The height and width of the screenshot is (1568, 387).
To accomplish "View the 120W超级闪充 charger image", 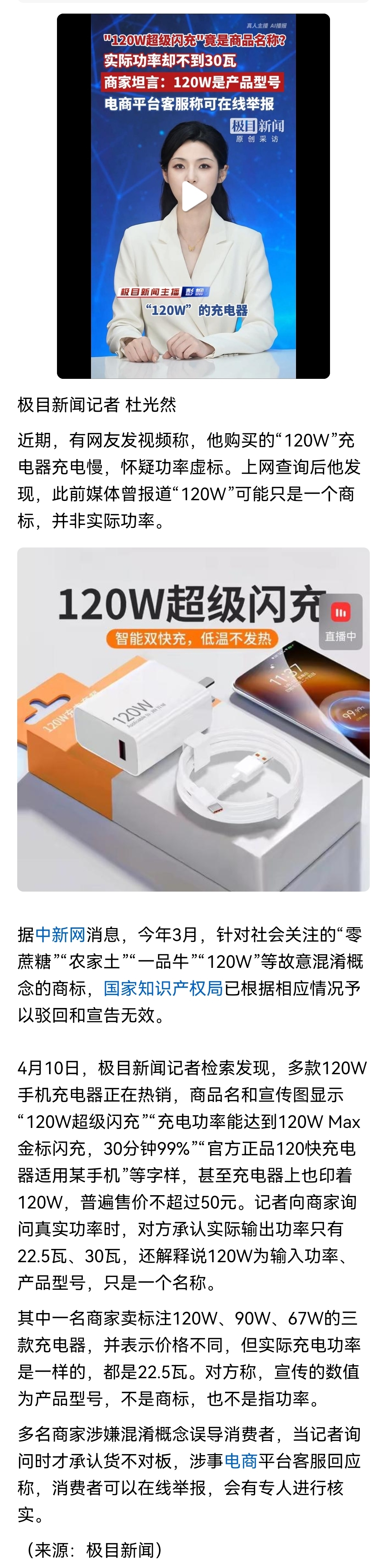I will [x=193, y=719].
